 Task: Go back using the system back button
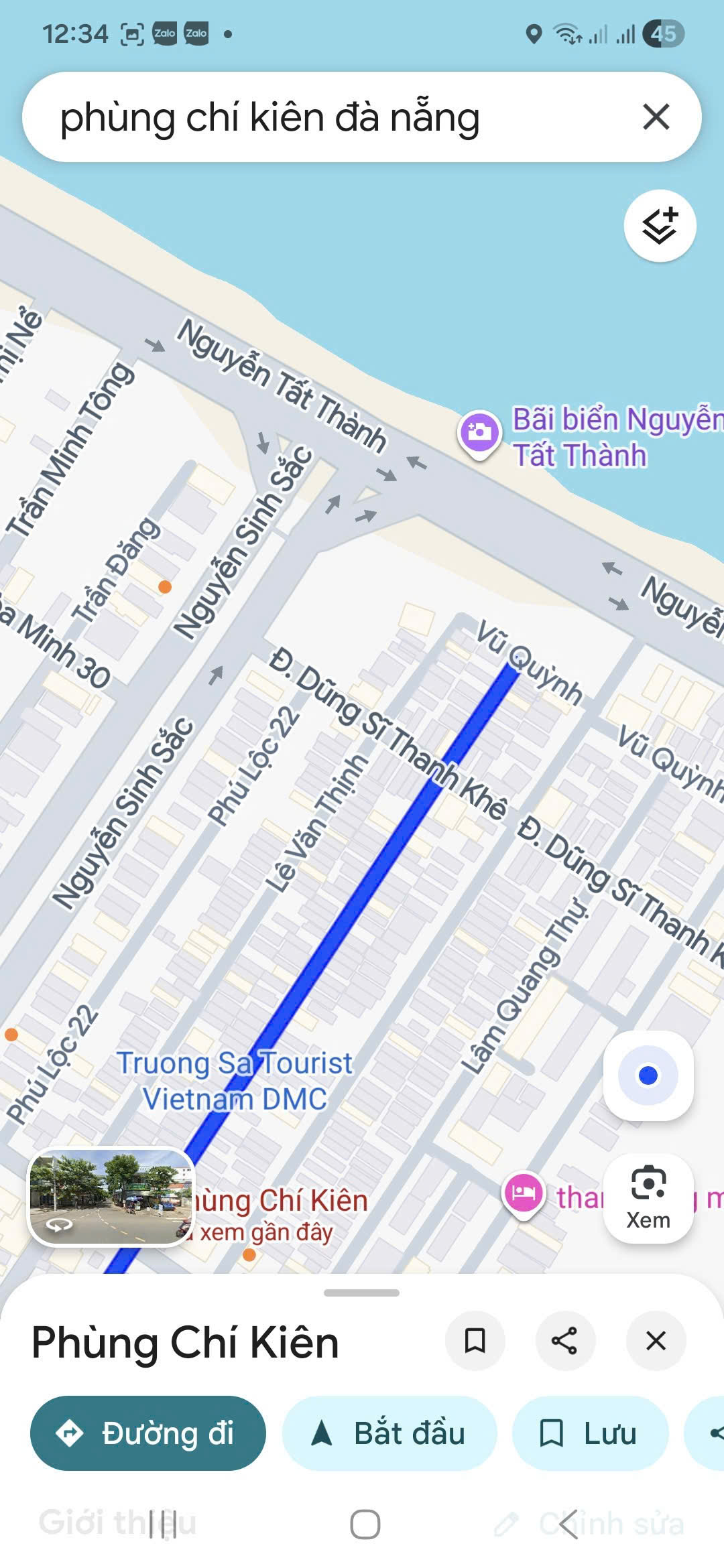(x=568, y=1525)
